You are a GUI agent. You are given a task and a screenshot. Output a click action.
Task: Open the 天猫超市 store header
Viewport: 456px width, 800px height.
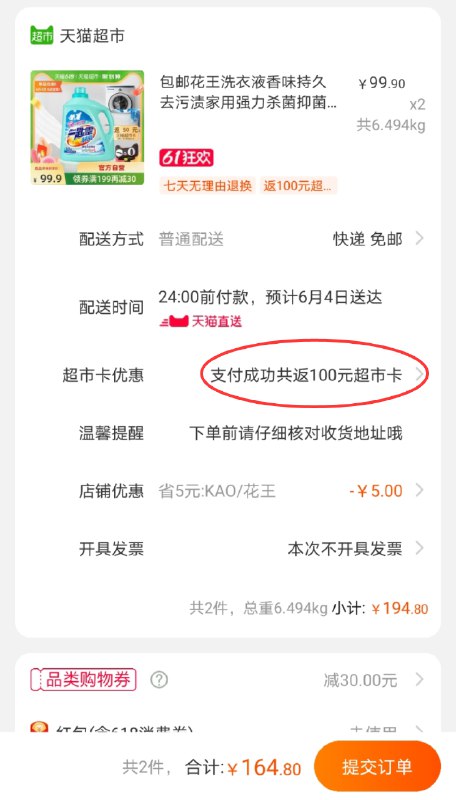(78, 36)
